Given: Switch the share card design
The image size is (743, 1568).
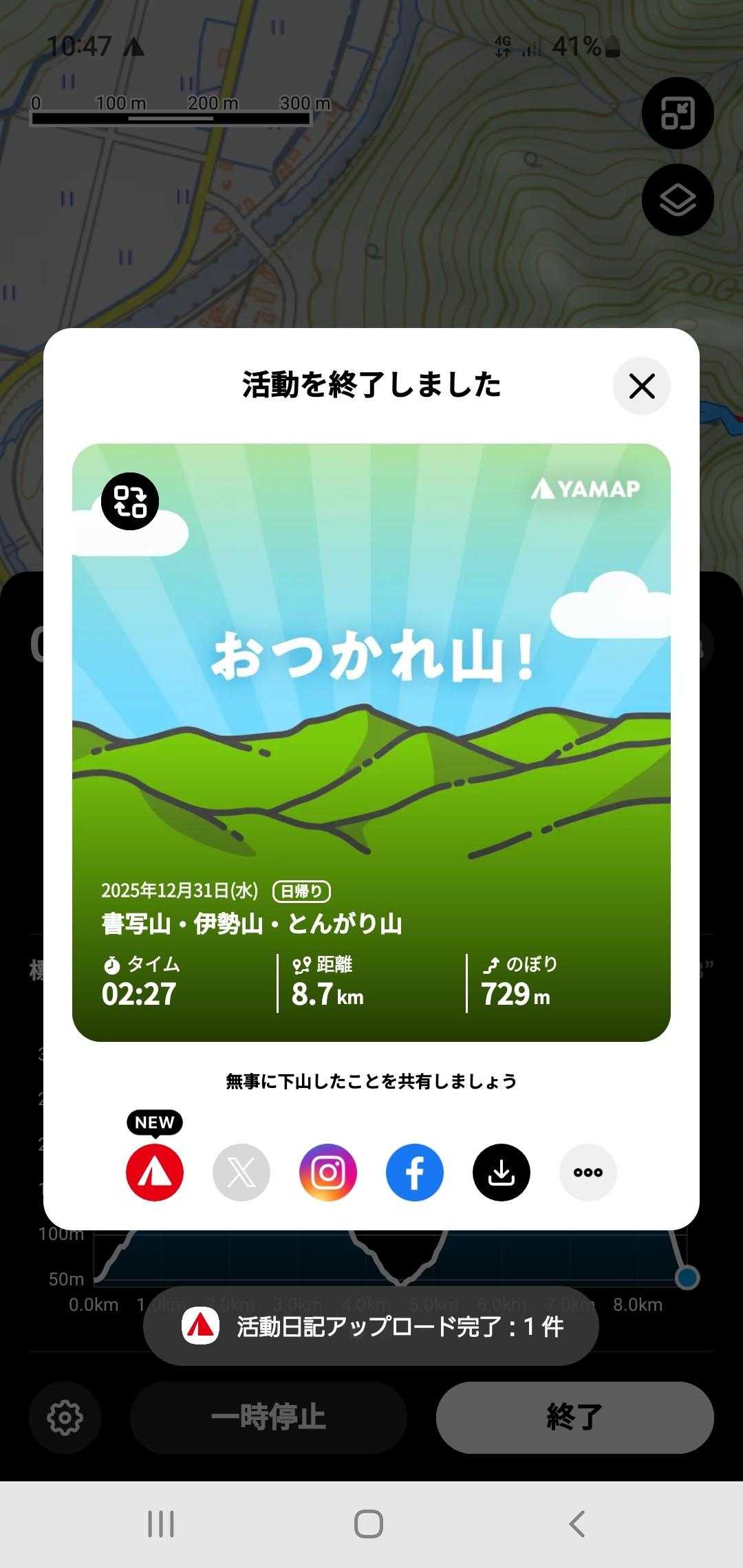Looking at the screenshot, I should pos(130,501).
